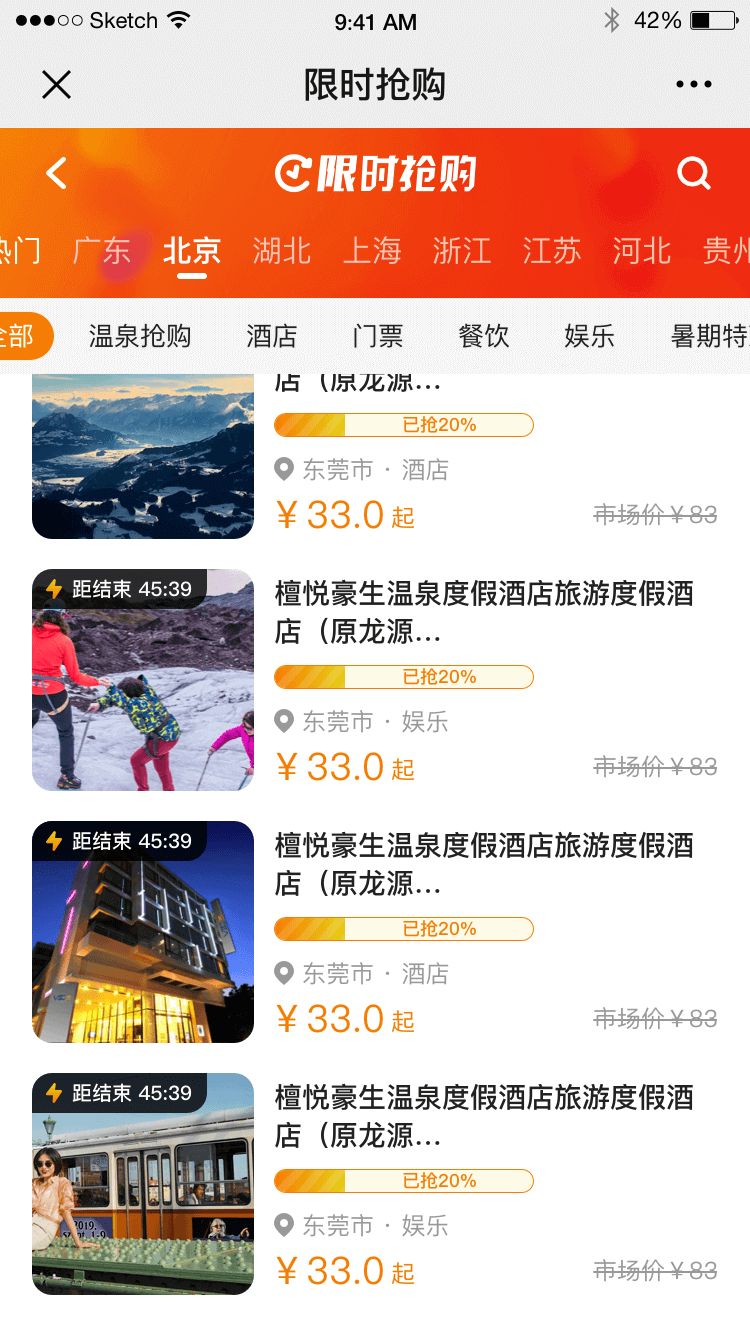Tap the 娱乐 category chip
The image size is (750, 1334).
(x=590, y=336)
